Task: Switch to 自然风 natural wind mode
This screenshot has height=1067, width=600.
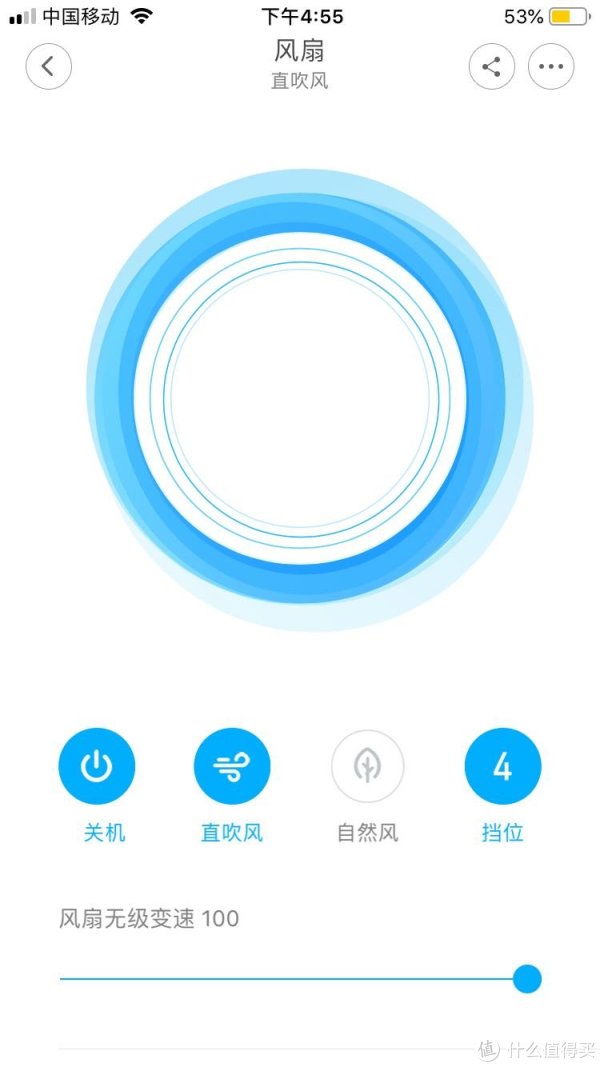Action: coord(368,767)
